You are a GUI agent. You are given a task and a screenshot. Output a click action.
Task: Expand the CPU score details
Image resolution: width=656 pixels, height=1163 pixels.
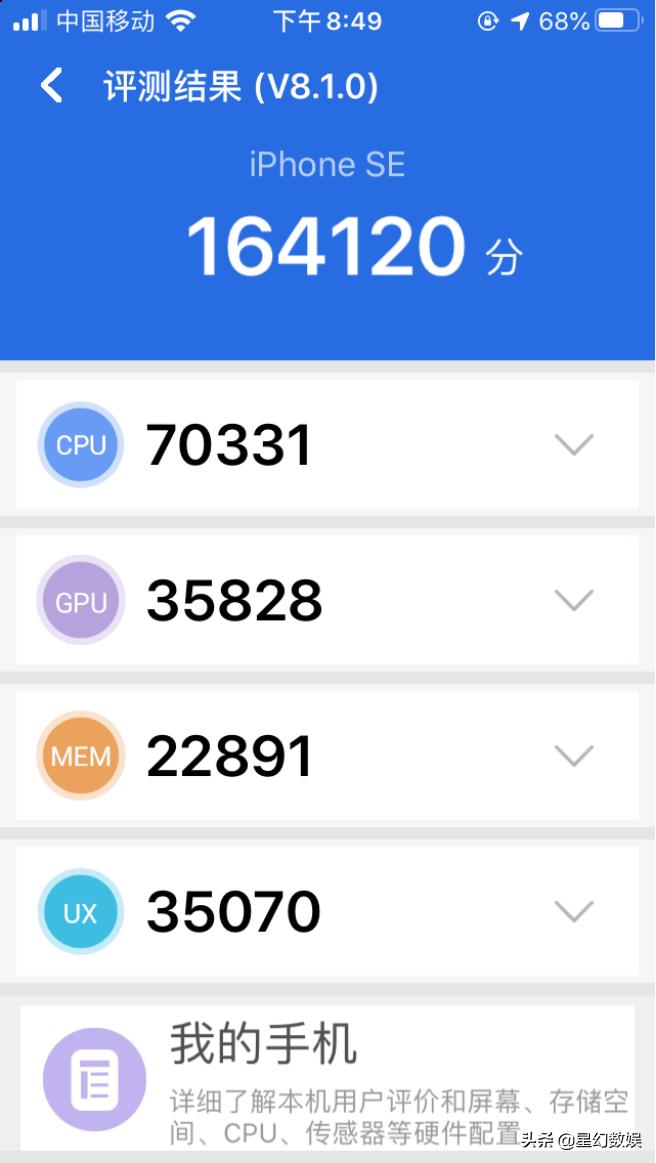tap(574, 445)
